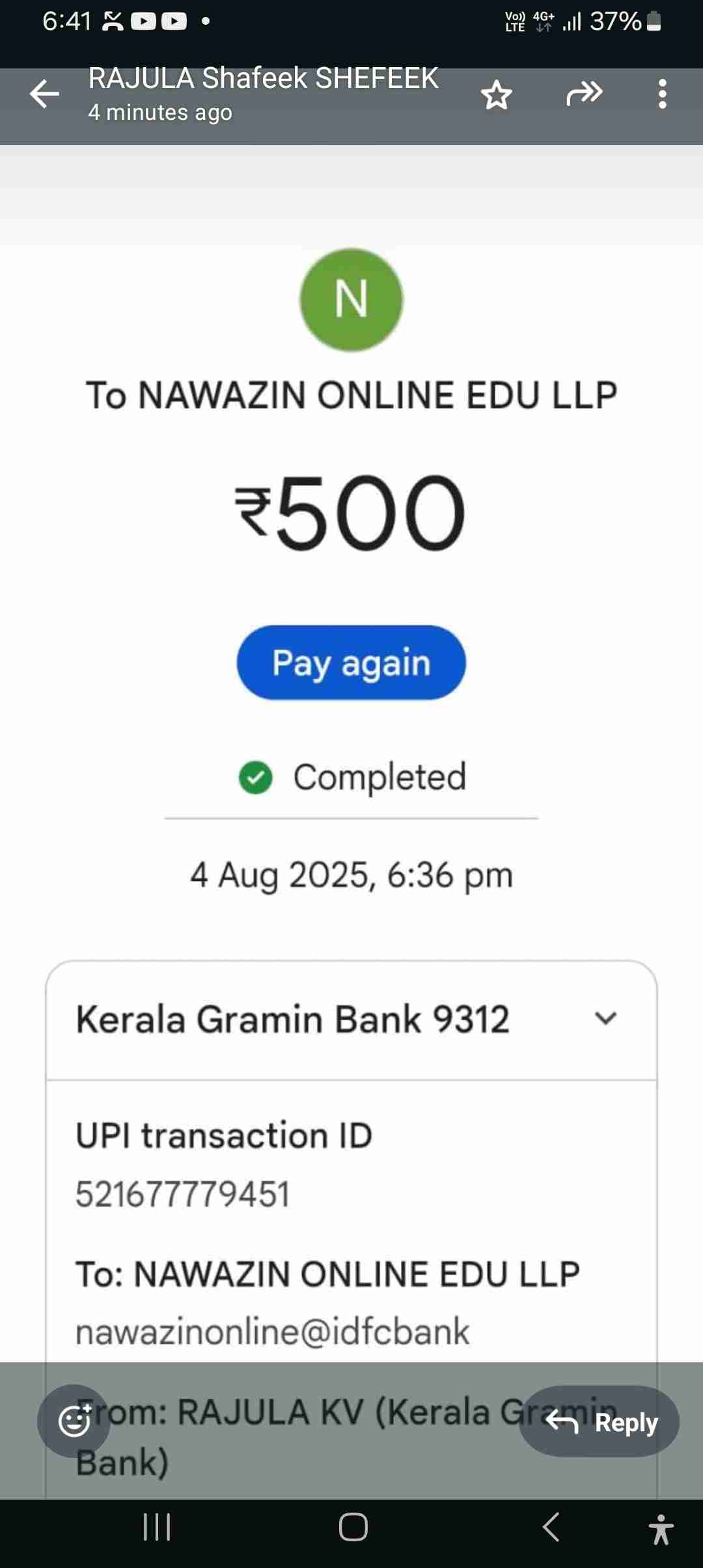Forward this image to another chat
This screenshot has height=1568, width=703.
pyautogui.click(x=584, y=94)
